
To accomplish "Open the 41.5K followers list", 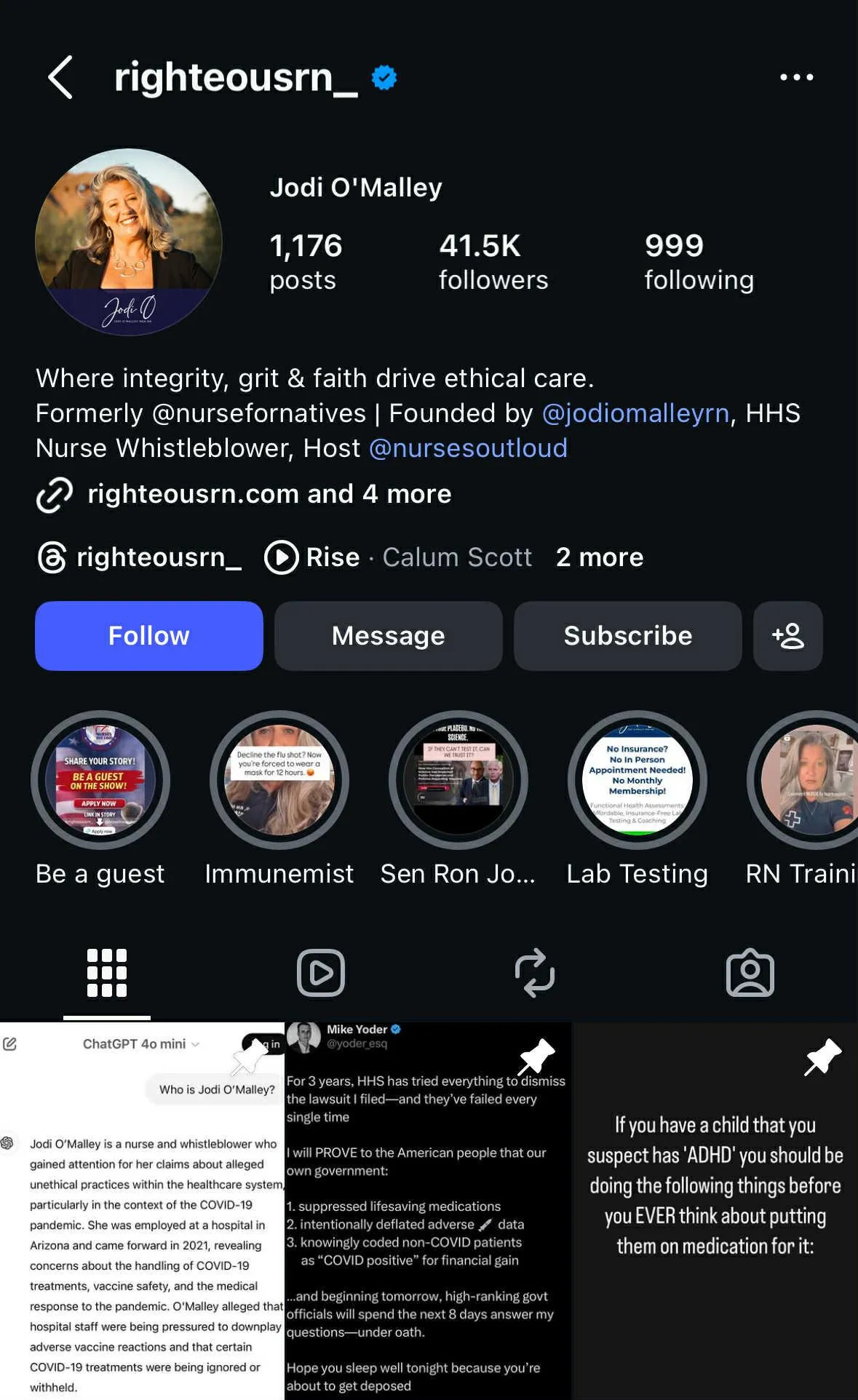I will pyautogui.click(x=493, y=262).
